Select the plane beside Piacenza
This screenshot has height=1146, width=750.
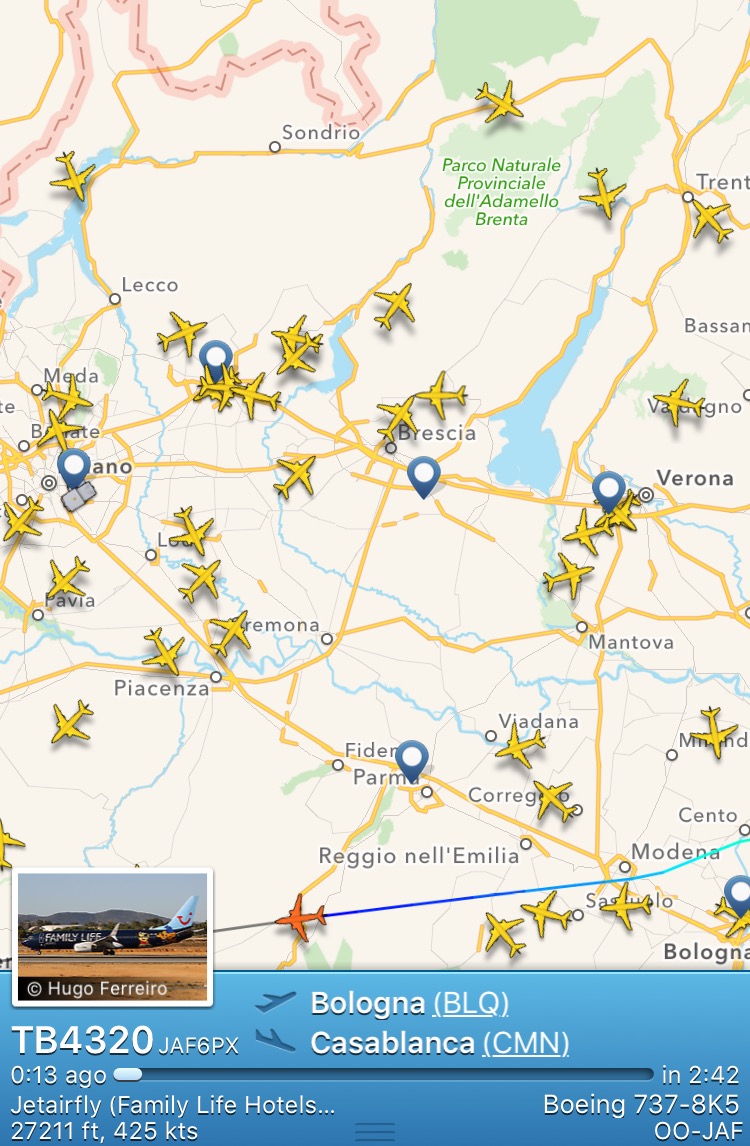164,652
